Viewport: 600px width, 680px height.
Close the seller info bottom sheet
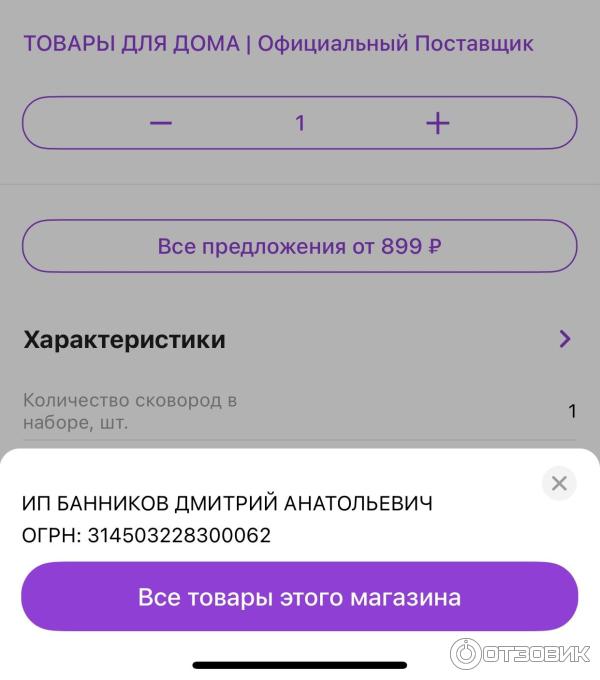[559, 484]
